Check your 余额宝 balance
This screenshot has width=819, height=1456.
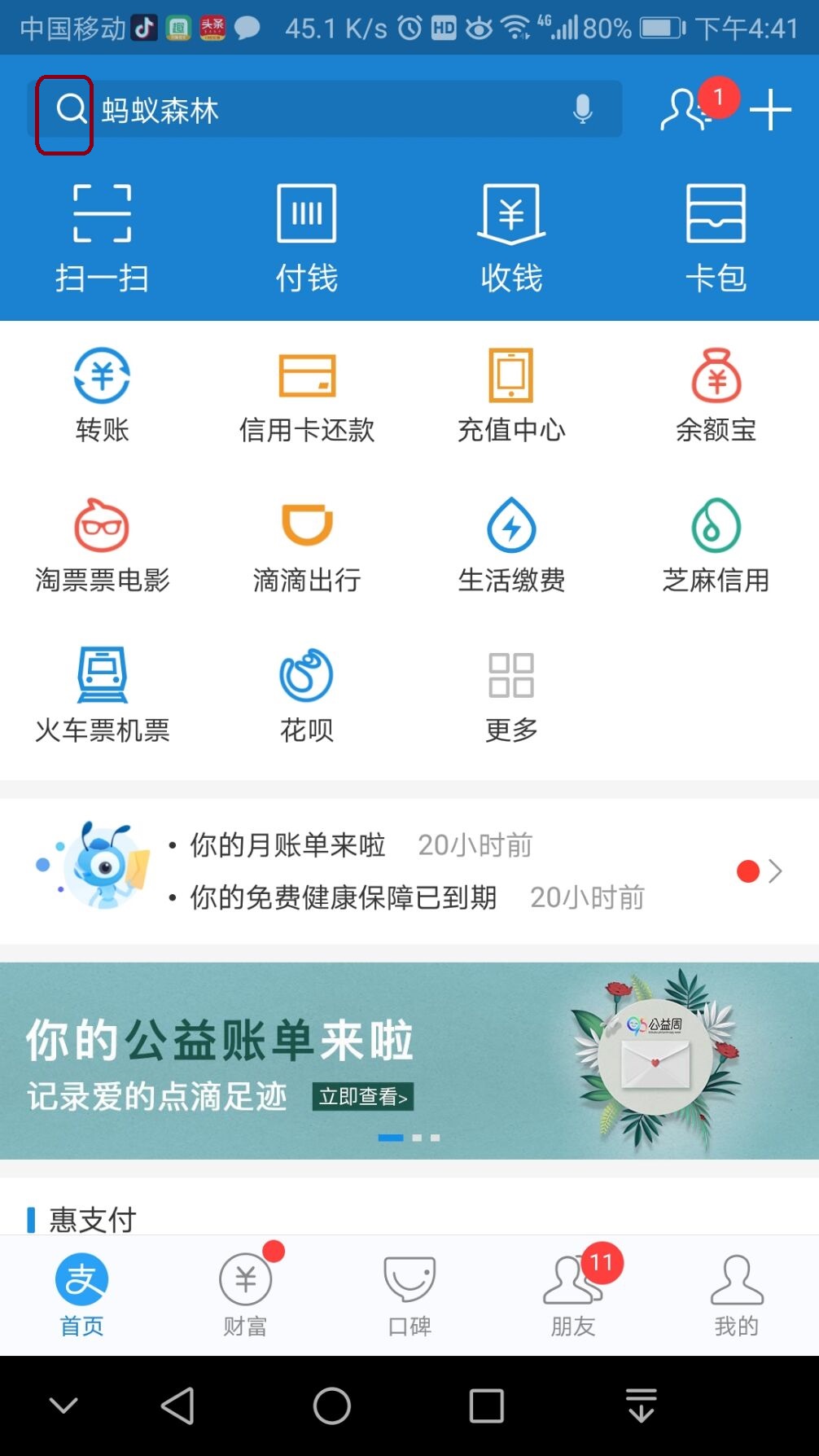pyautogui.click(x=716, y=391)
